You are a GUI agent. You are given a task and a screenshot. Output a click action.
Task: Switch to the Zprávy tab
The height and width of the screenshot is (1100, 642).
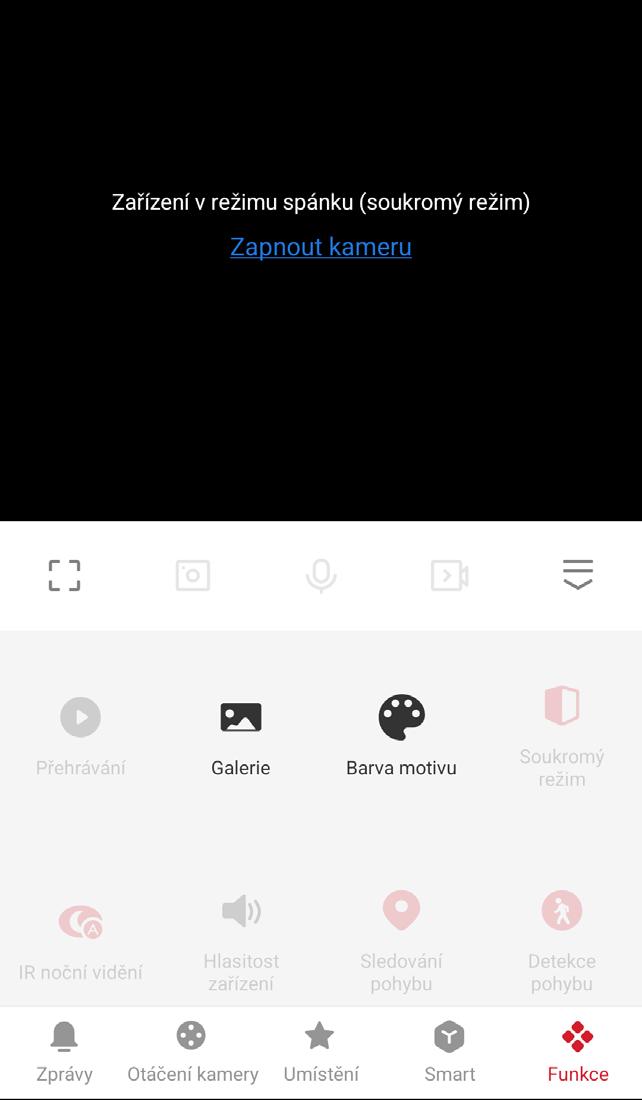click(x=64, y=1052)
